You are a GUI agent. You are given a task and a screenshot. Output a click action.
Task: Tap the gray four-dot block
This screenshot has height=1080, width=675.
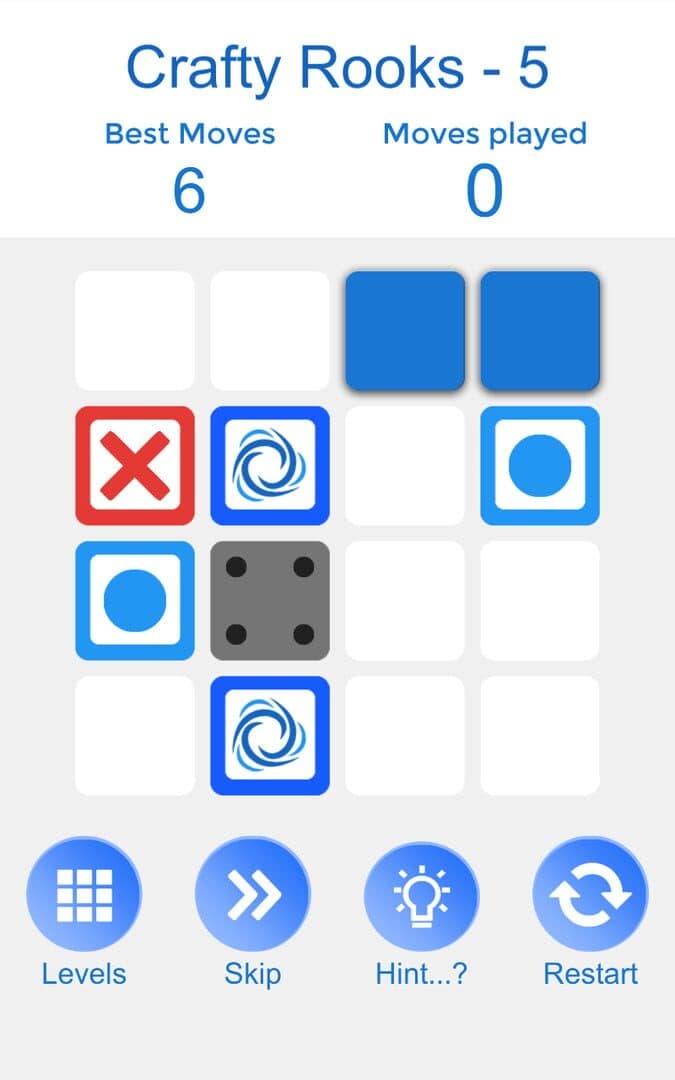click(x=270, y=601)
